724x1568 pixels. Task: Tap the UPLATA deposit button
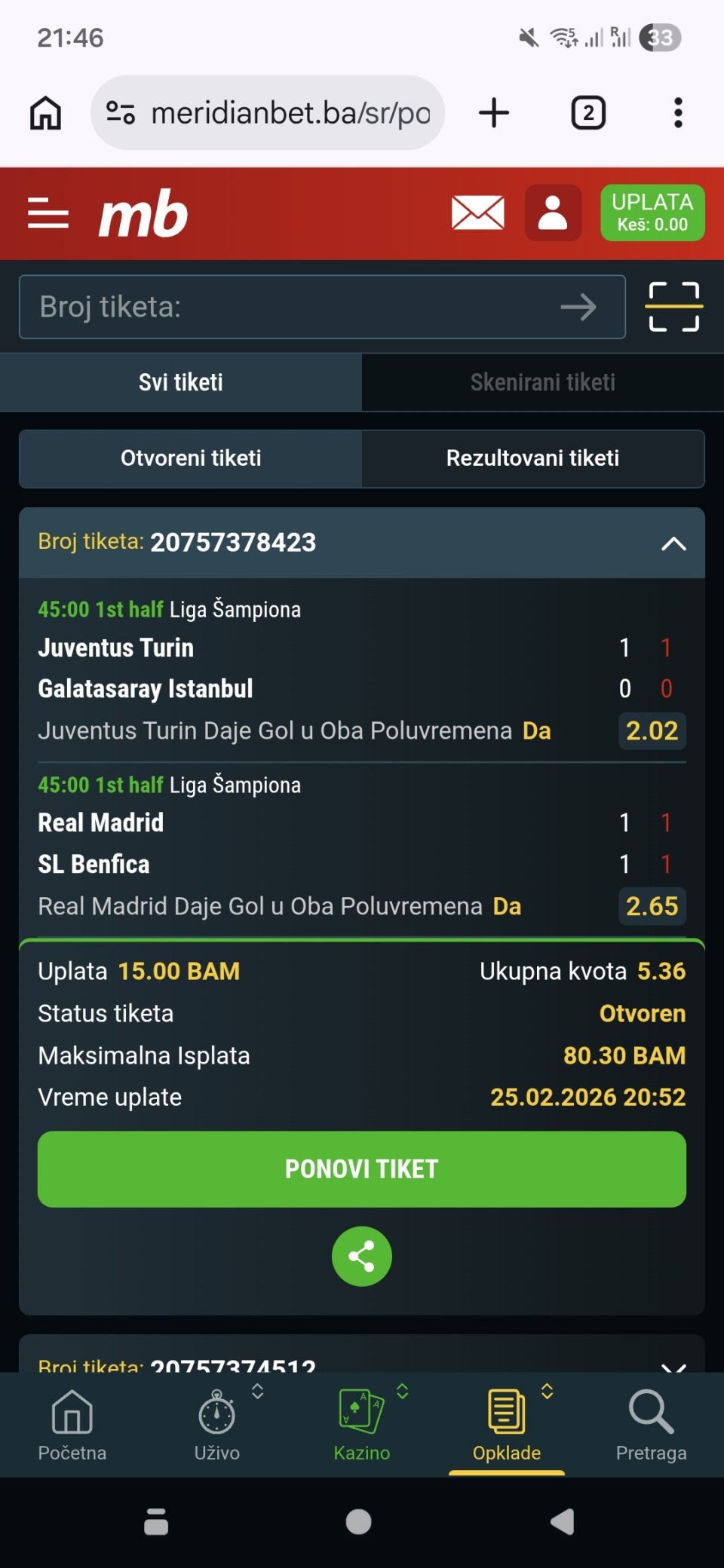click(x=652, y=213)
